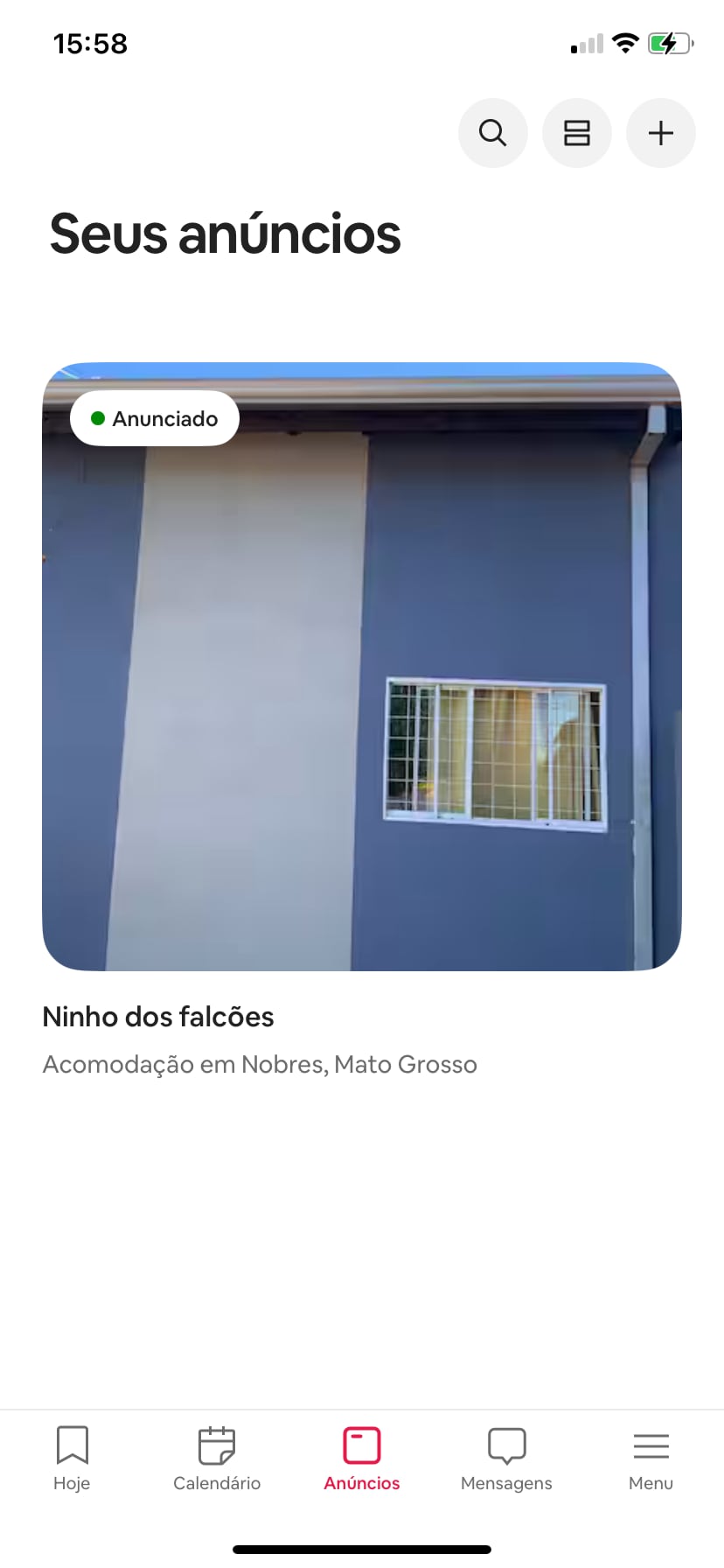Open the Mensagens tab
The height and width of the screenshot is (1568, 724).
(506, 1458)
